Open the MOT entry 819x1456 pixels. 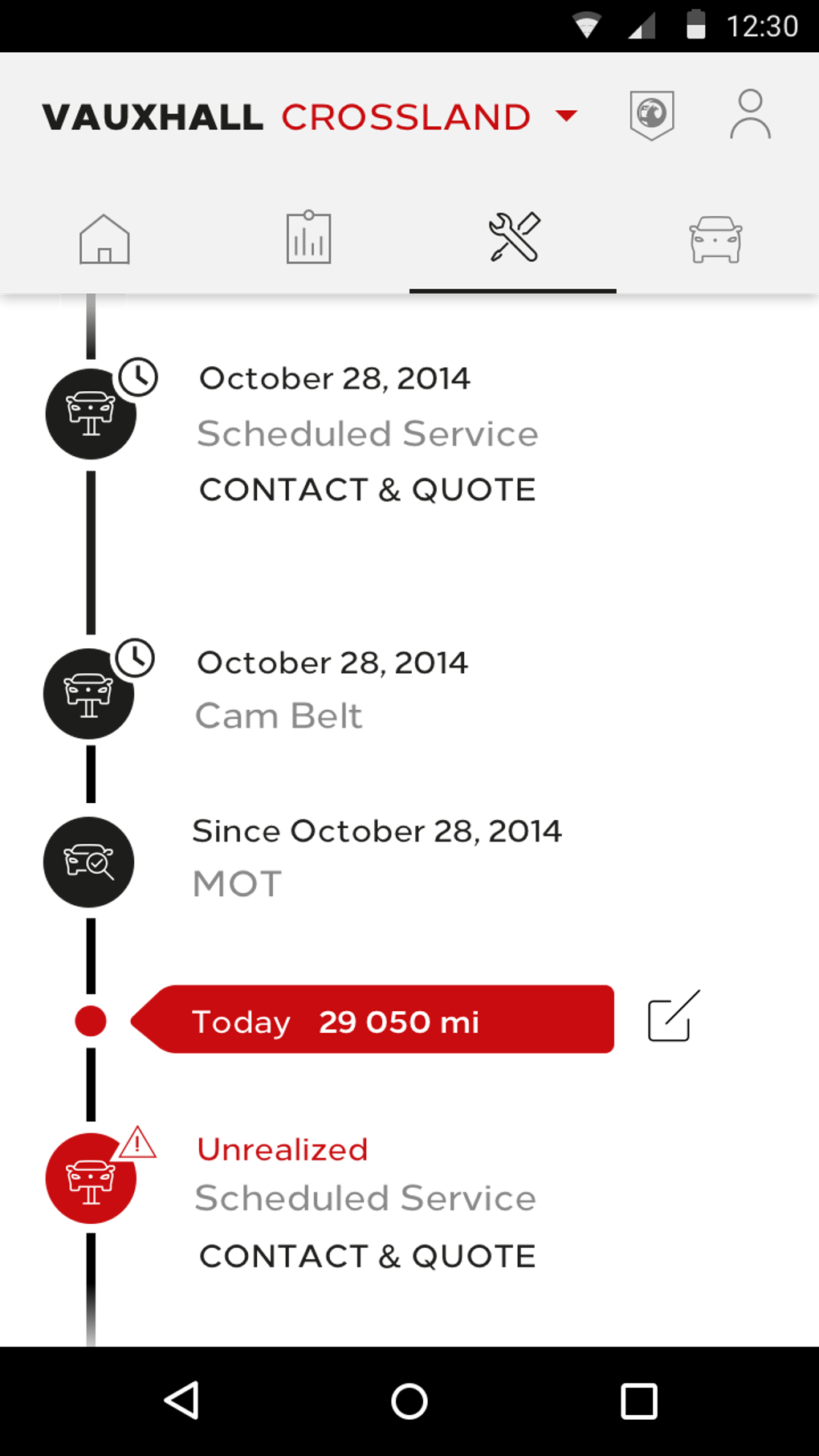point(238,883)
